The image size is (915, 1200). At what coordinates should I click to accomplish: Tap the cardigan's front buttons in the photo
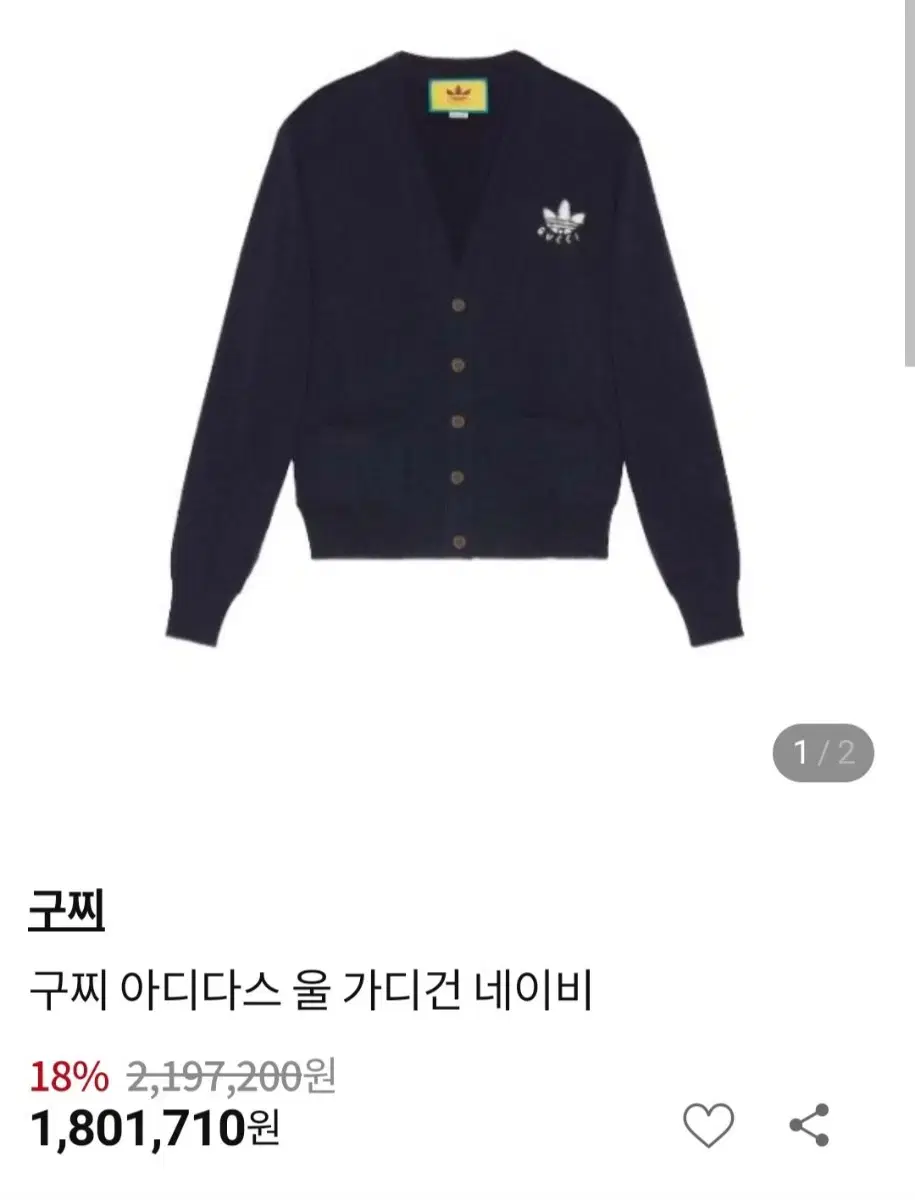458,420
